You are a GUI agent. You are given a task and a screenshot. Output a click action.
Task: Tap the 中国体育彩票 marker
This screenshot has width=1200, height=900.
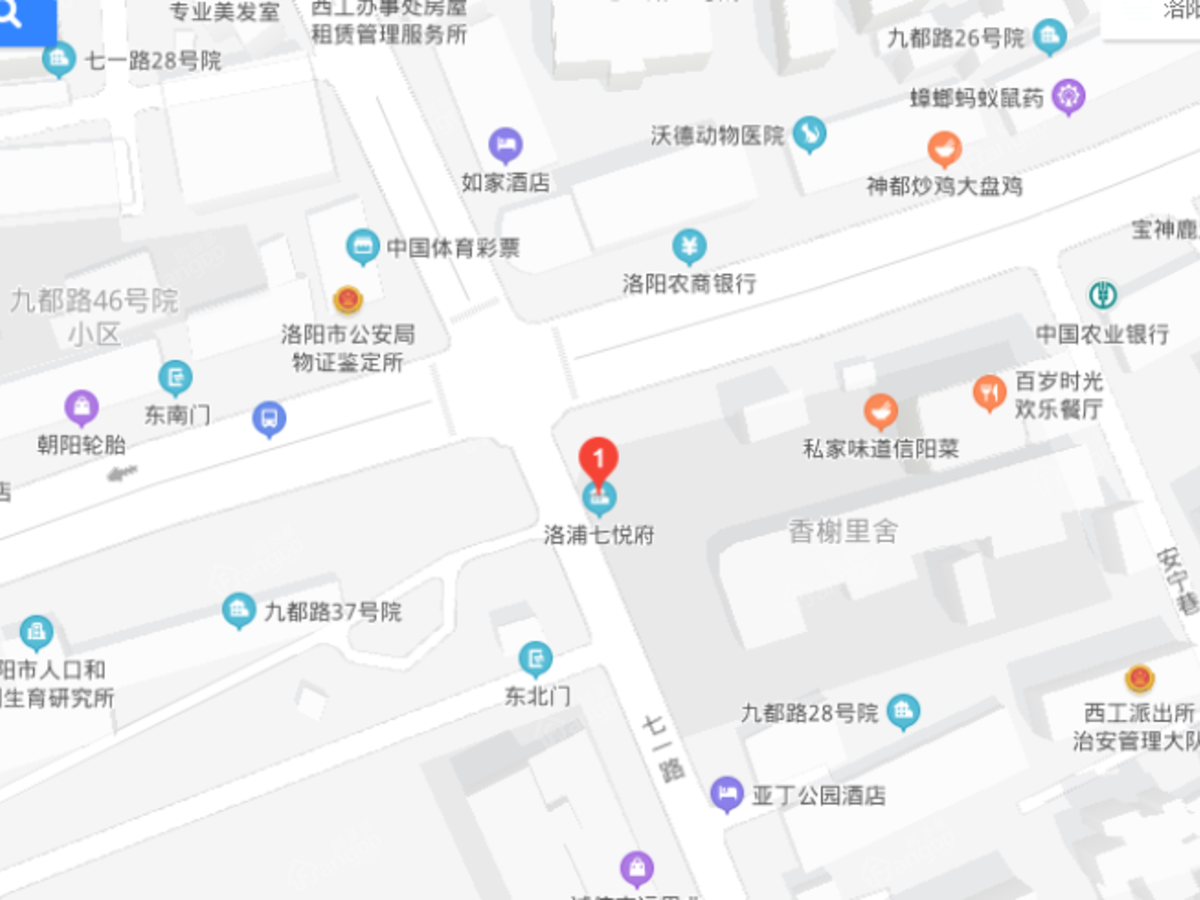(x=362, y=245)
